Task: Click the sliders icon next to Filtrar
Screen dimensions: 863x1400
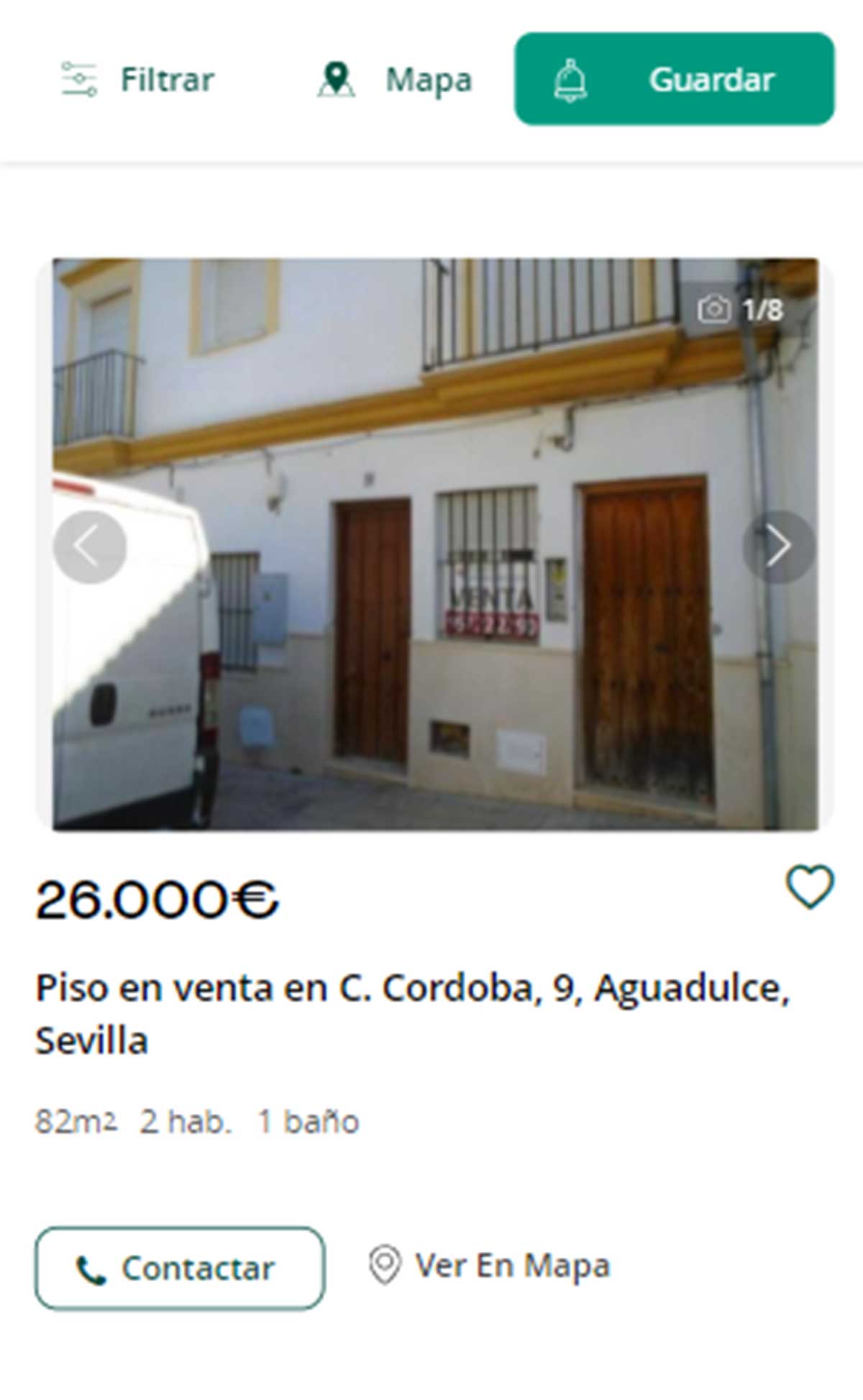Action: pos(78,79)
